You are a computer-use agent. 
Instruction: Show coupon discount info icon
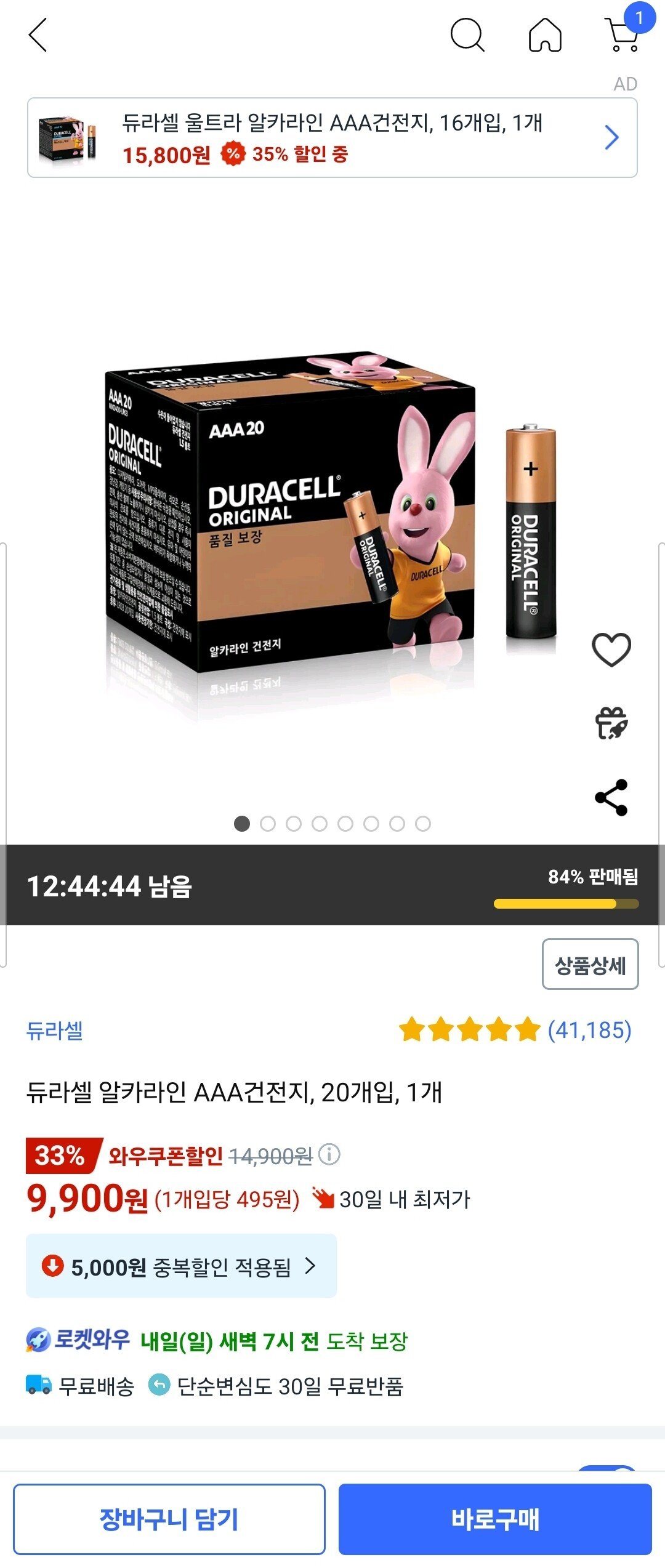click(x=329, y=1154)
